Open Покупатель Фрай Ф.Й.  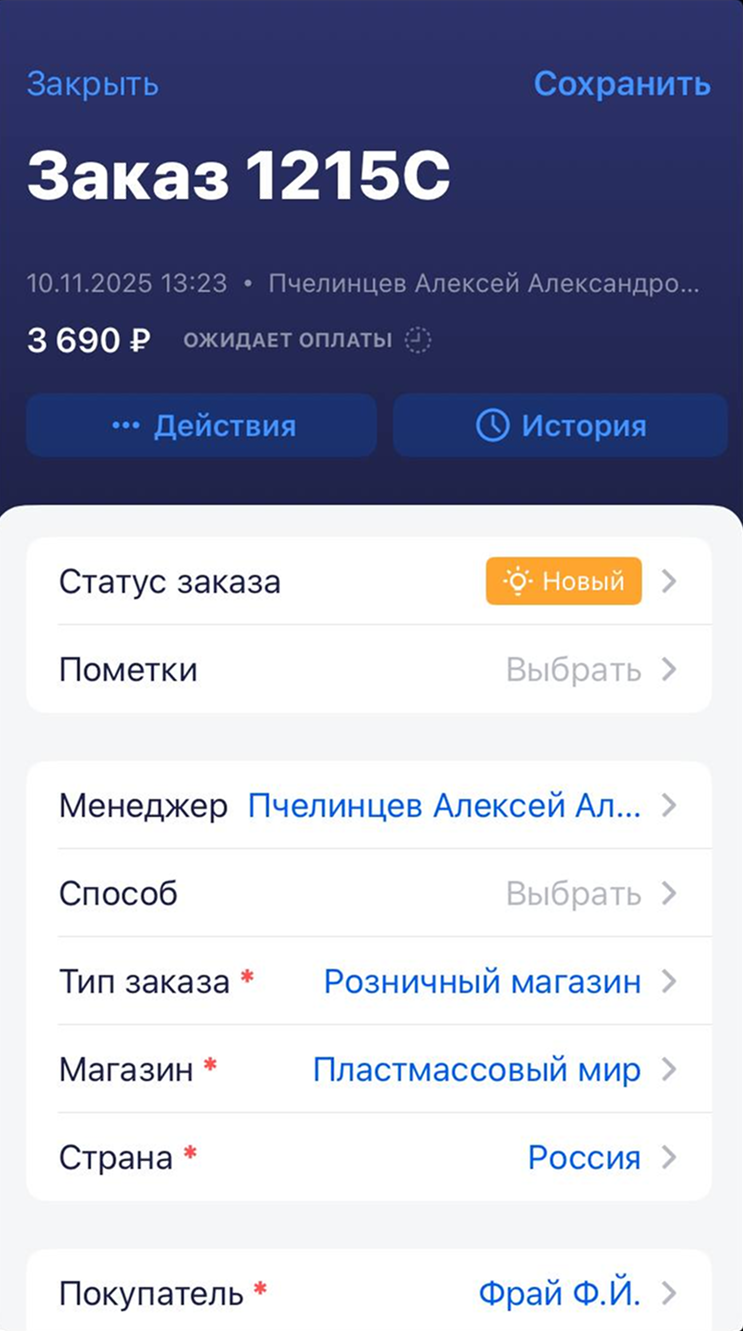tap(370, 1293)
